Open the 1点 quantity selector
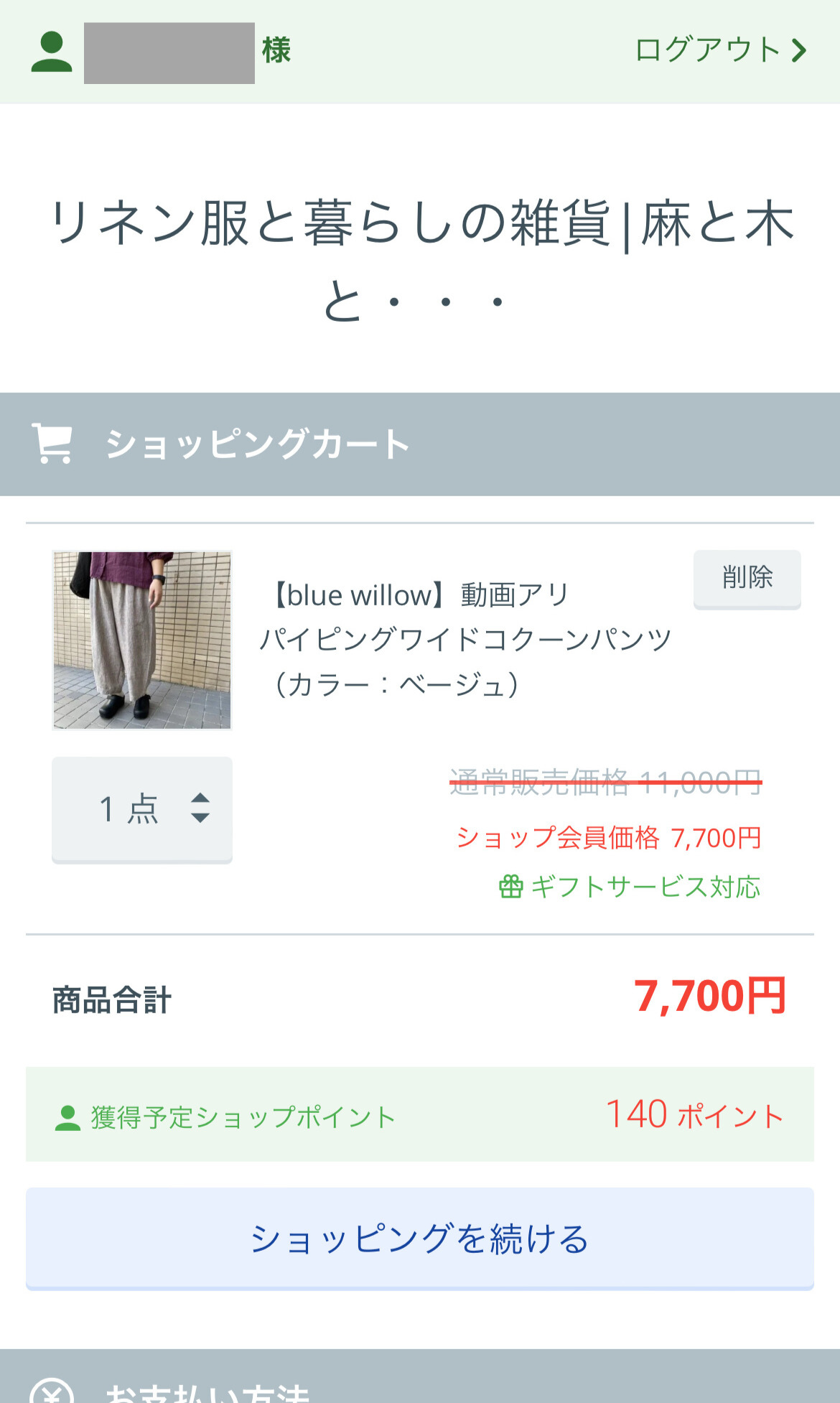 (x=142, y=810)
